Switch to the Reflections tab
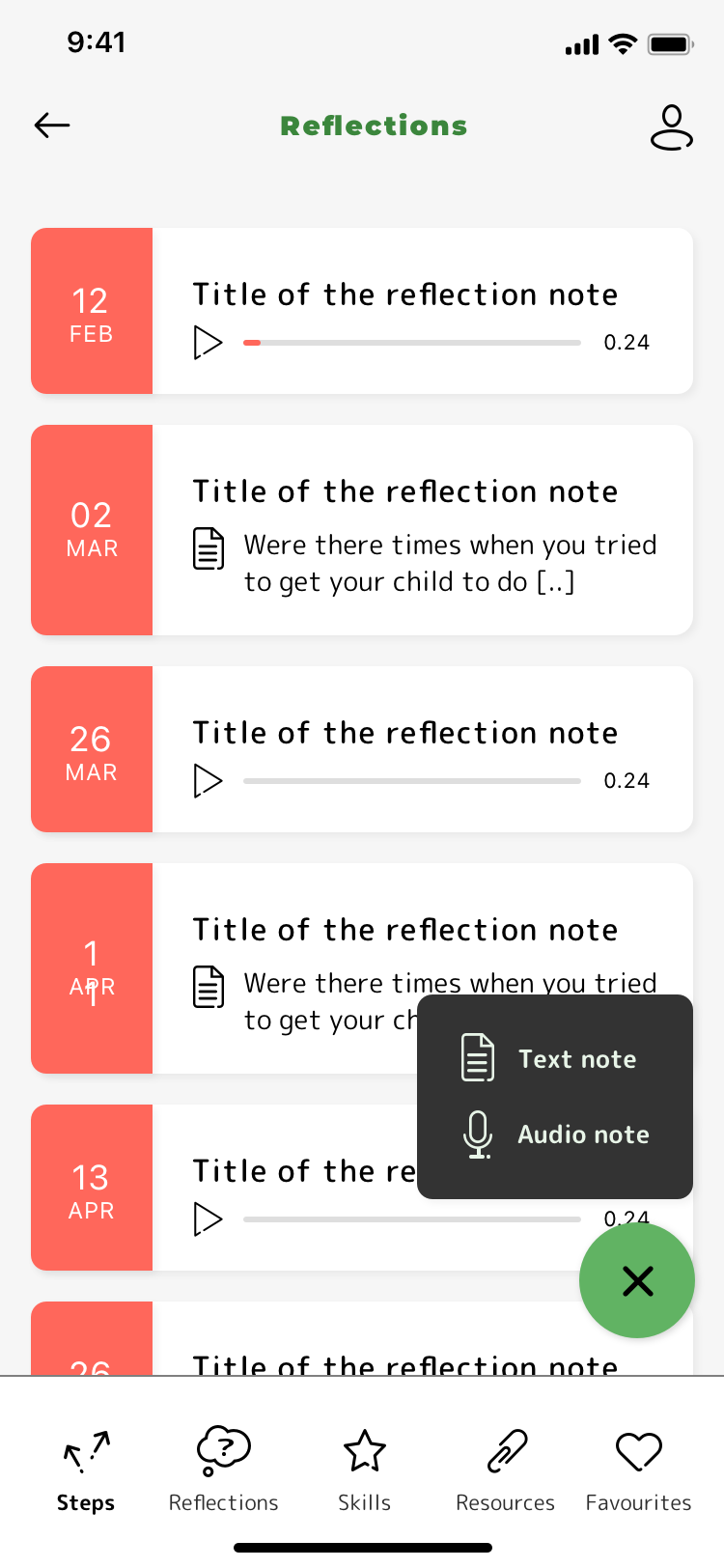724x1568 pixels. tap(223, 1471)
